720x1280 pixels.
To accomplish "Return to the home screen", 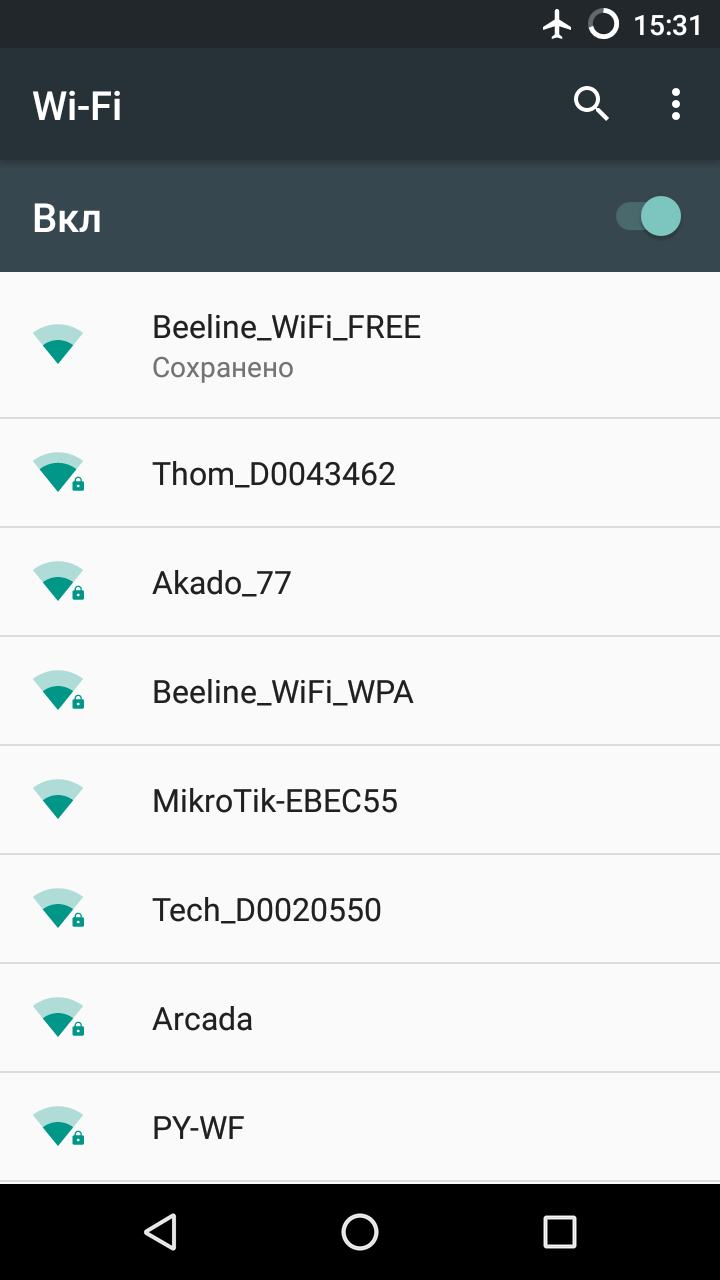I will (360, 1232).
